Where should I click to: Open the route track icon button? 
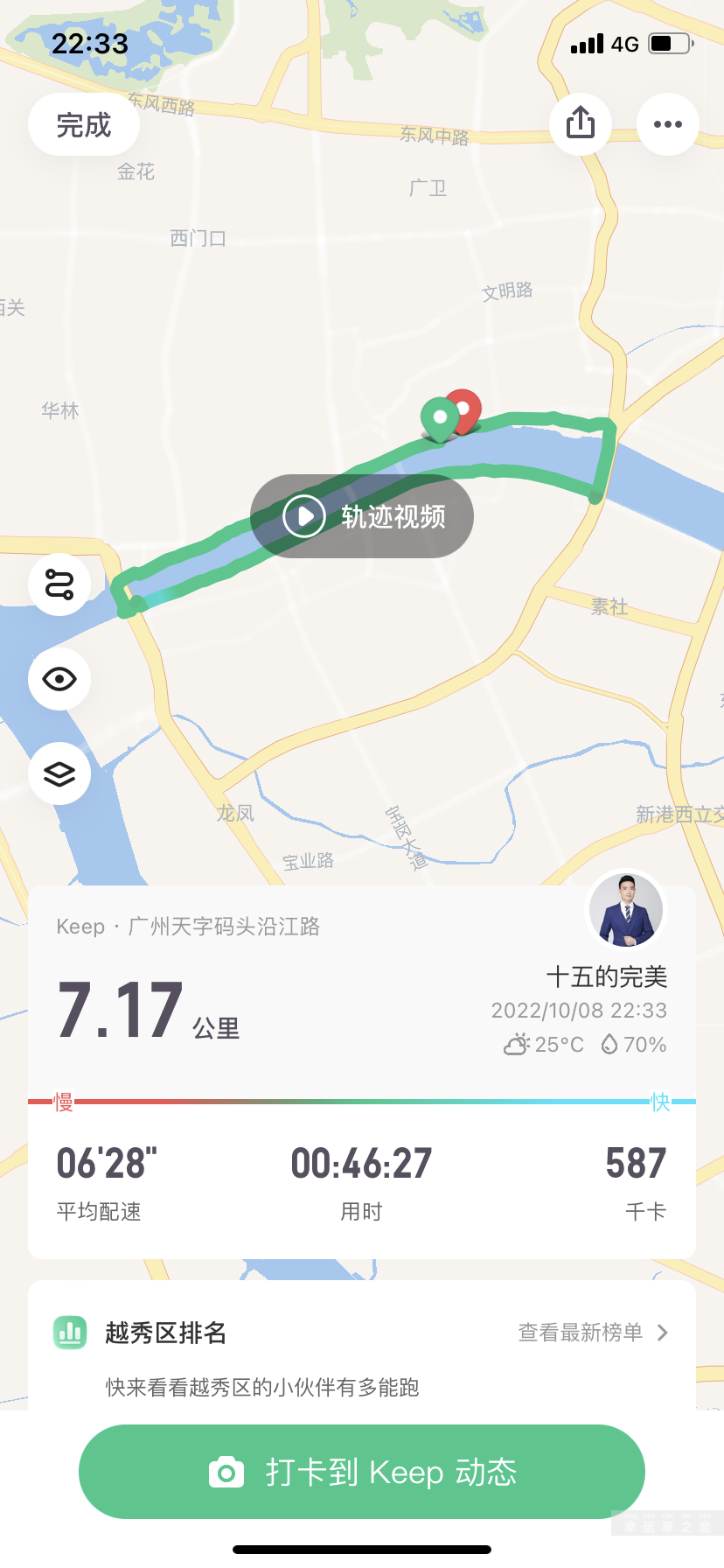click(x=59, y=584)
